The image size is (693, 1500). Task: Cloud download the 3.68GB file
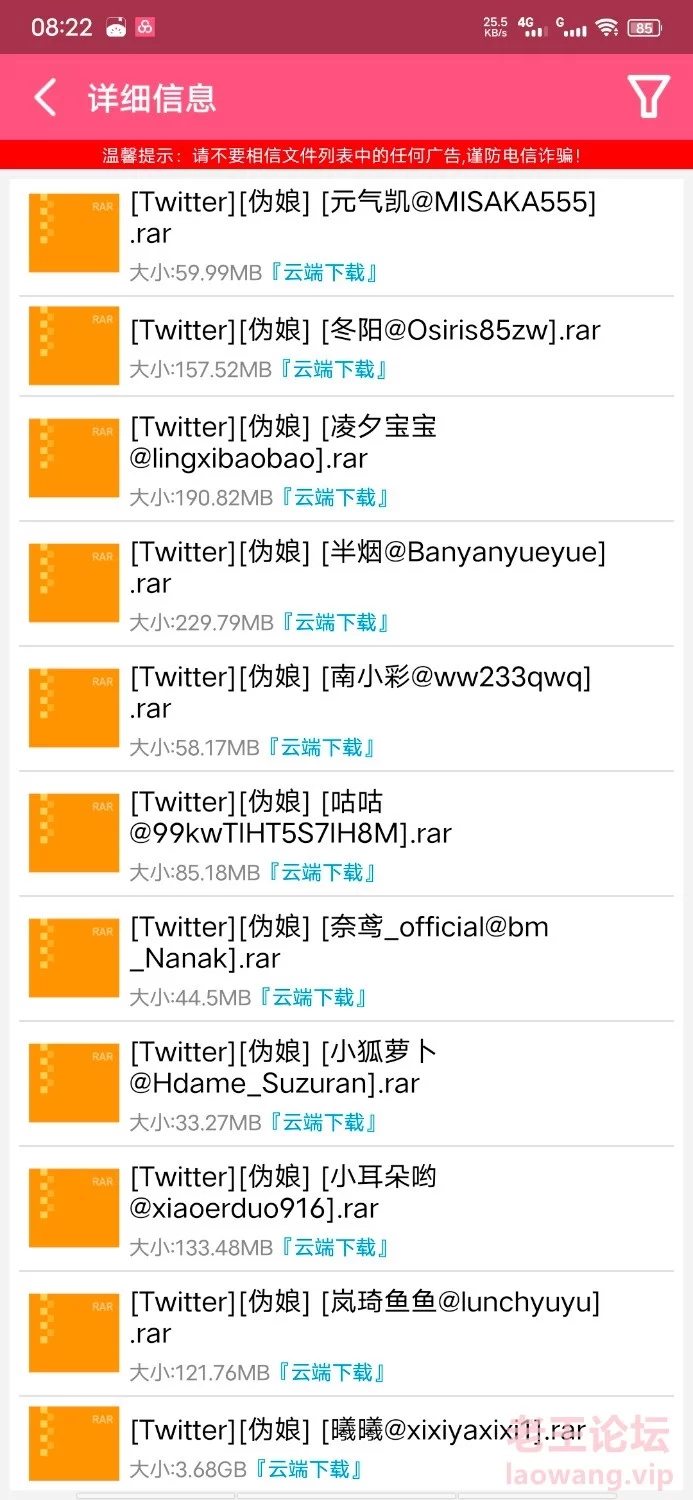pos(309,1469)
